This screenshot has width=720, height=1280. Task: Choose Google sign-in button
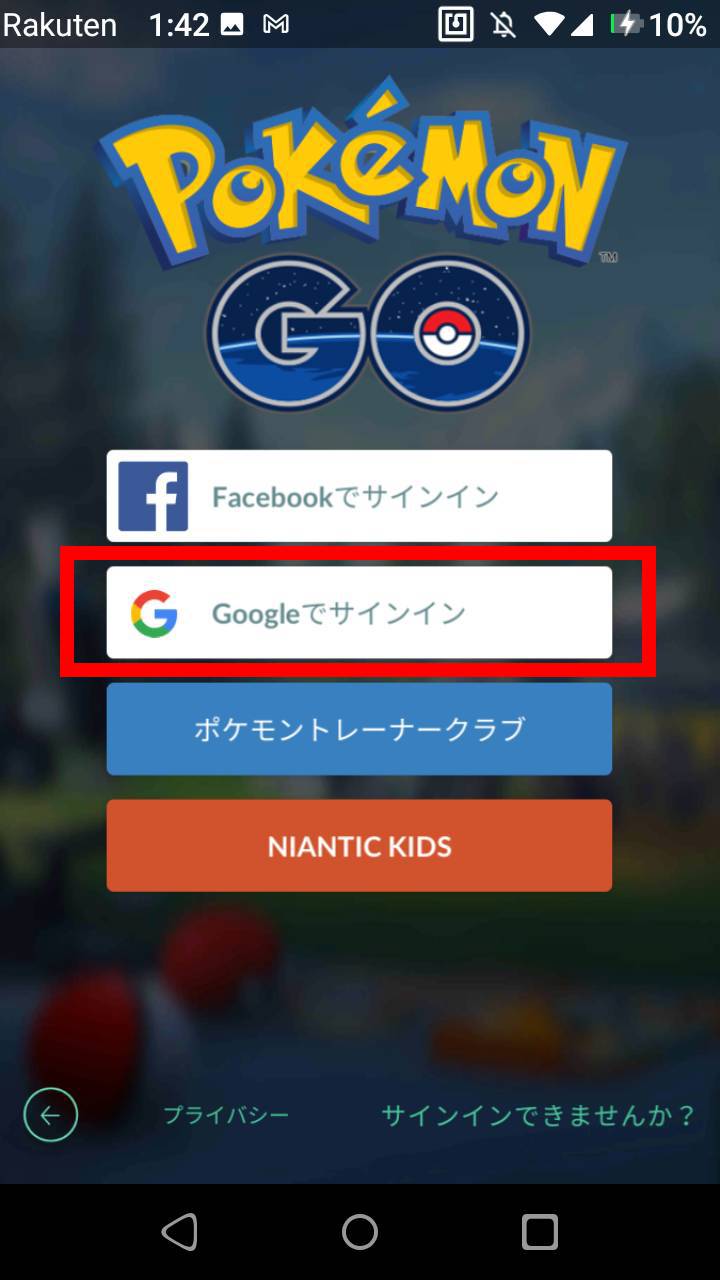(359, 612)
